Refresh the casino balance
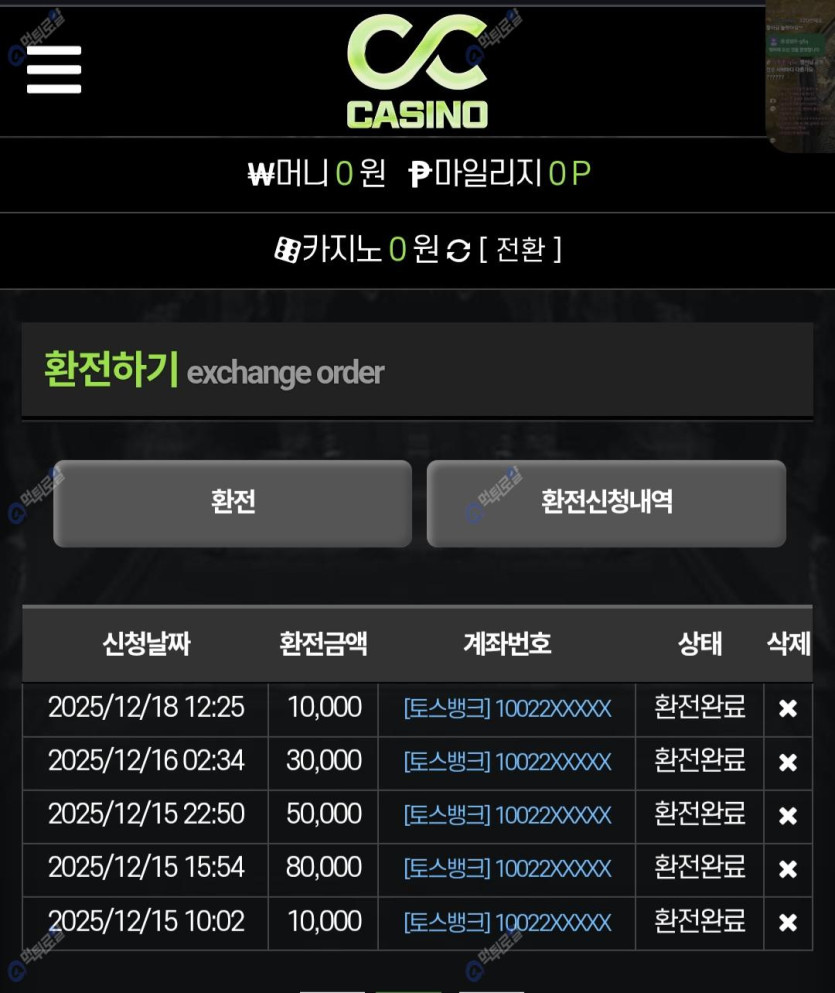The height and width of the screenshot is (993, 835). pyautogui.click(x=458, y=250)
